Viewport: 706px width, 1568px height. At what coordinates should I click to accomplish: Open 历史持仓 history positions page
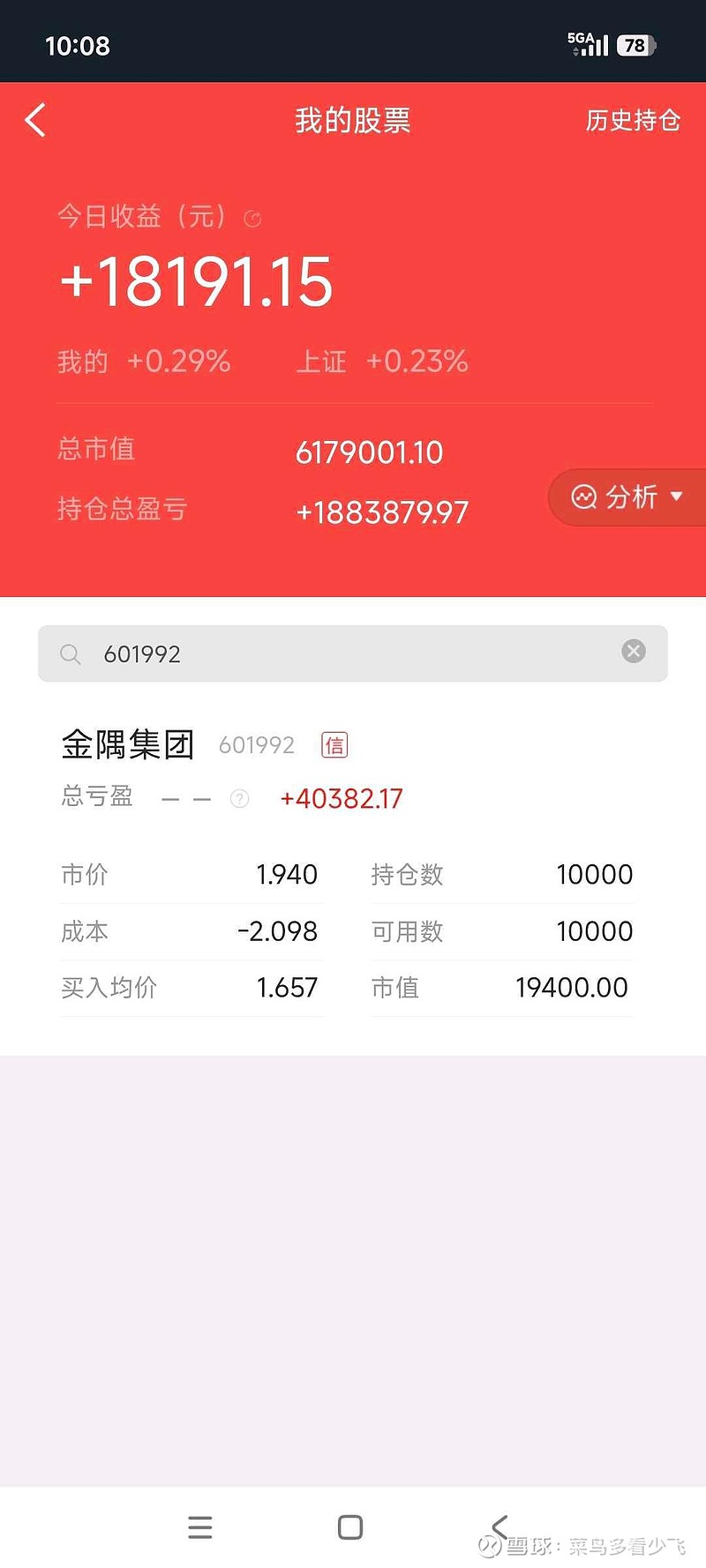pos(632,121)
